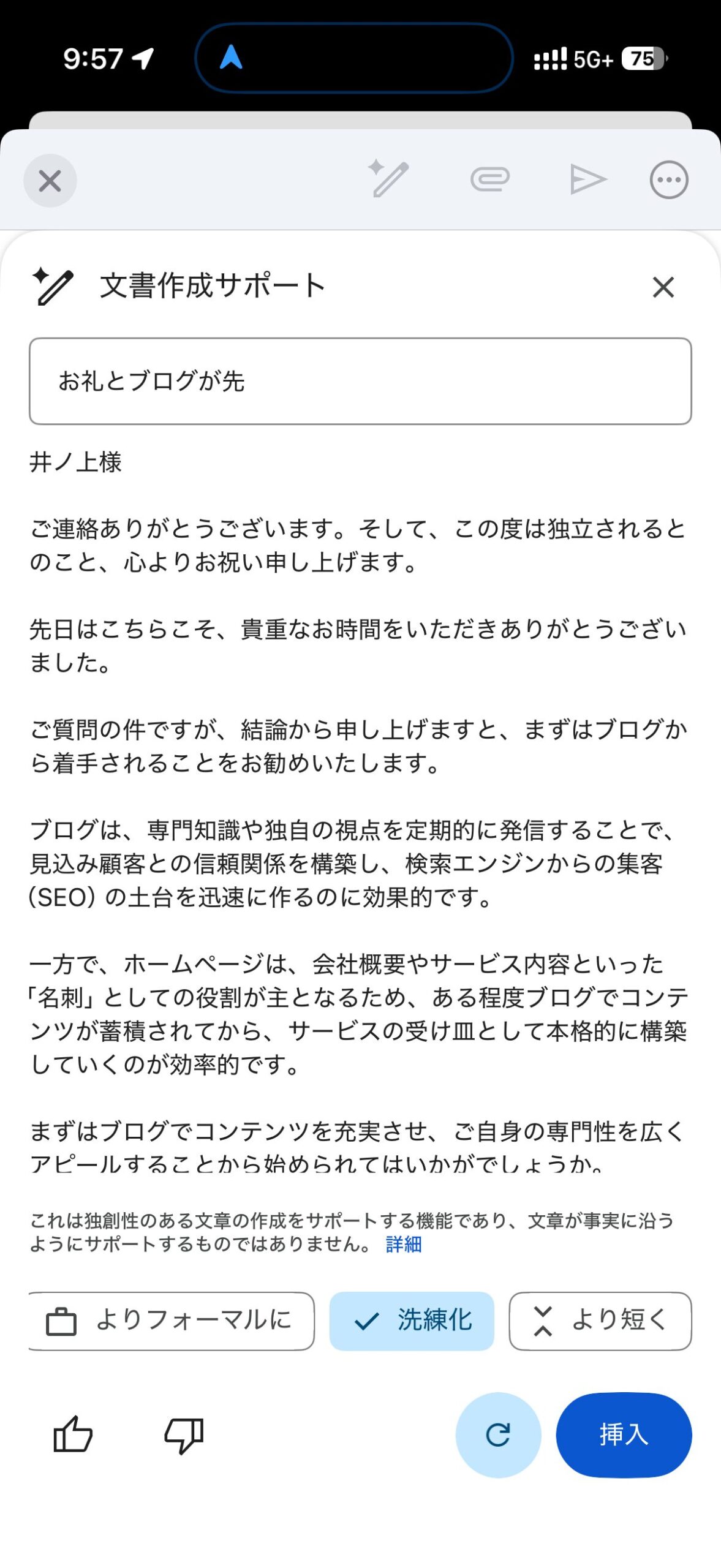The image size is (721, 1568).
Task: Edit the prompt field お礼とブログが先
Action: 360,381
